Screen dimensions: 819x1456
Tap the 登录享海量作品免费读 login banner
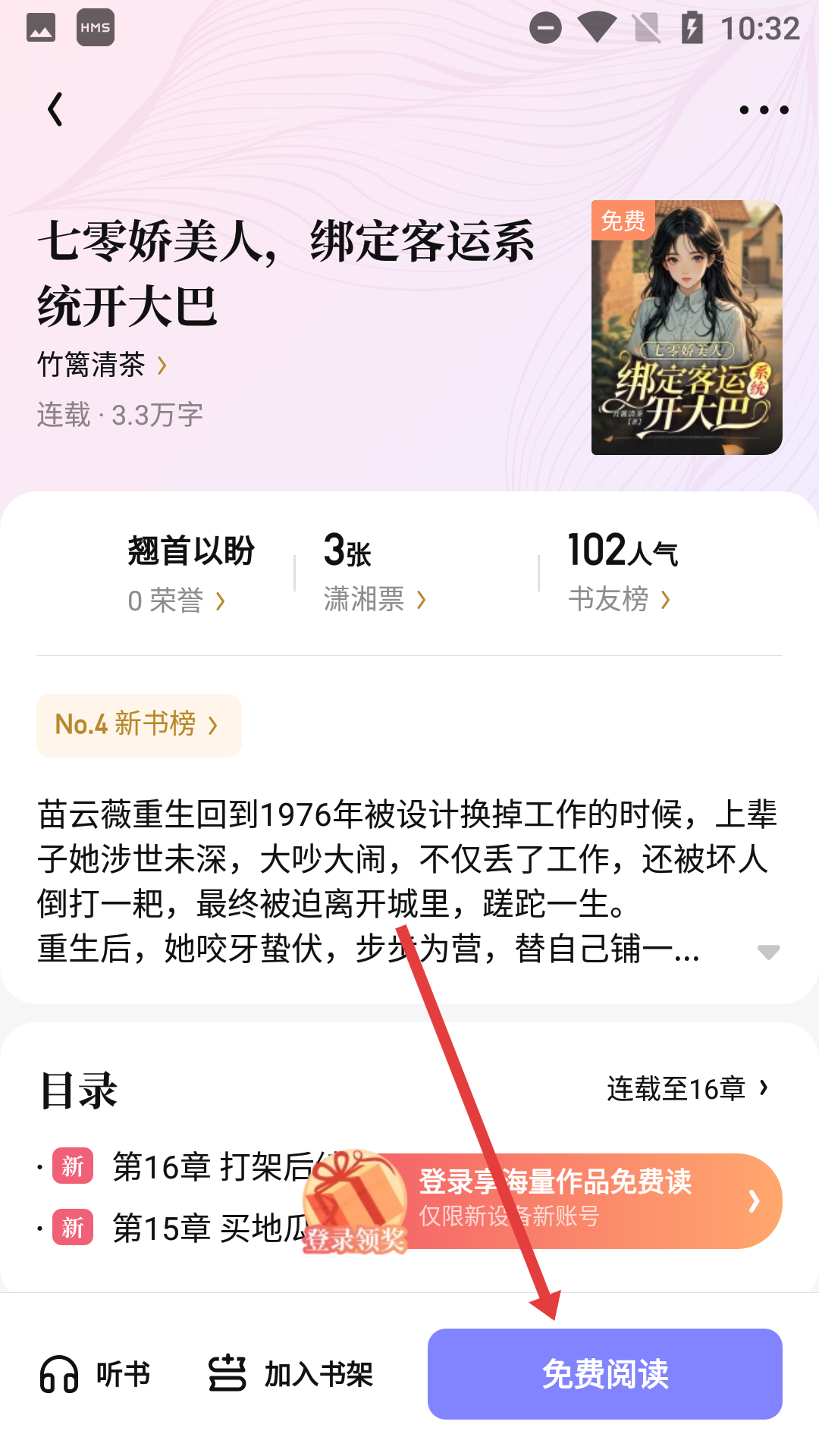tap(576, 1200)
